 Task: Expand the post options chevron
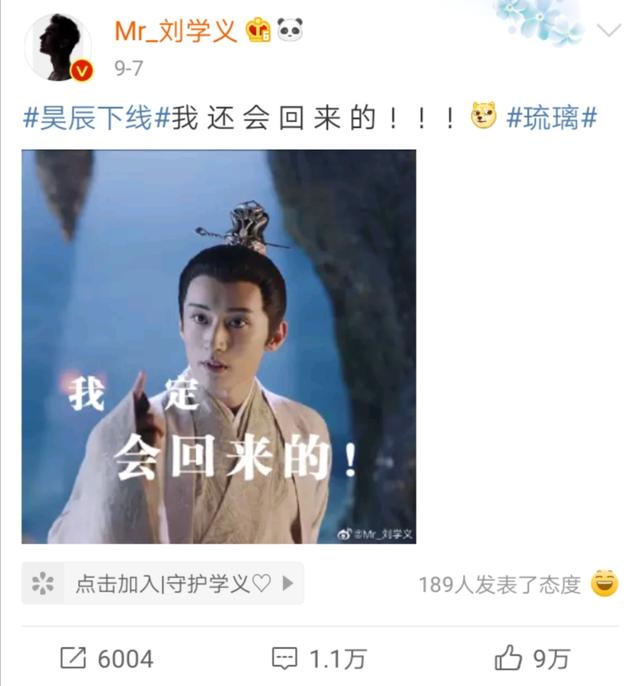(x=608, y=31)
